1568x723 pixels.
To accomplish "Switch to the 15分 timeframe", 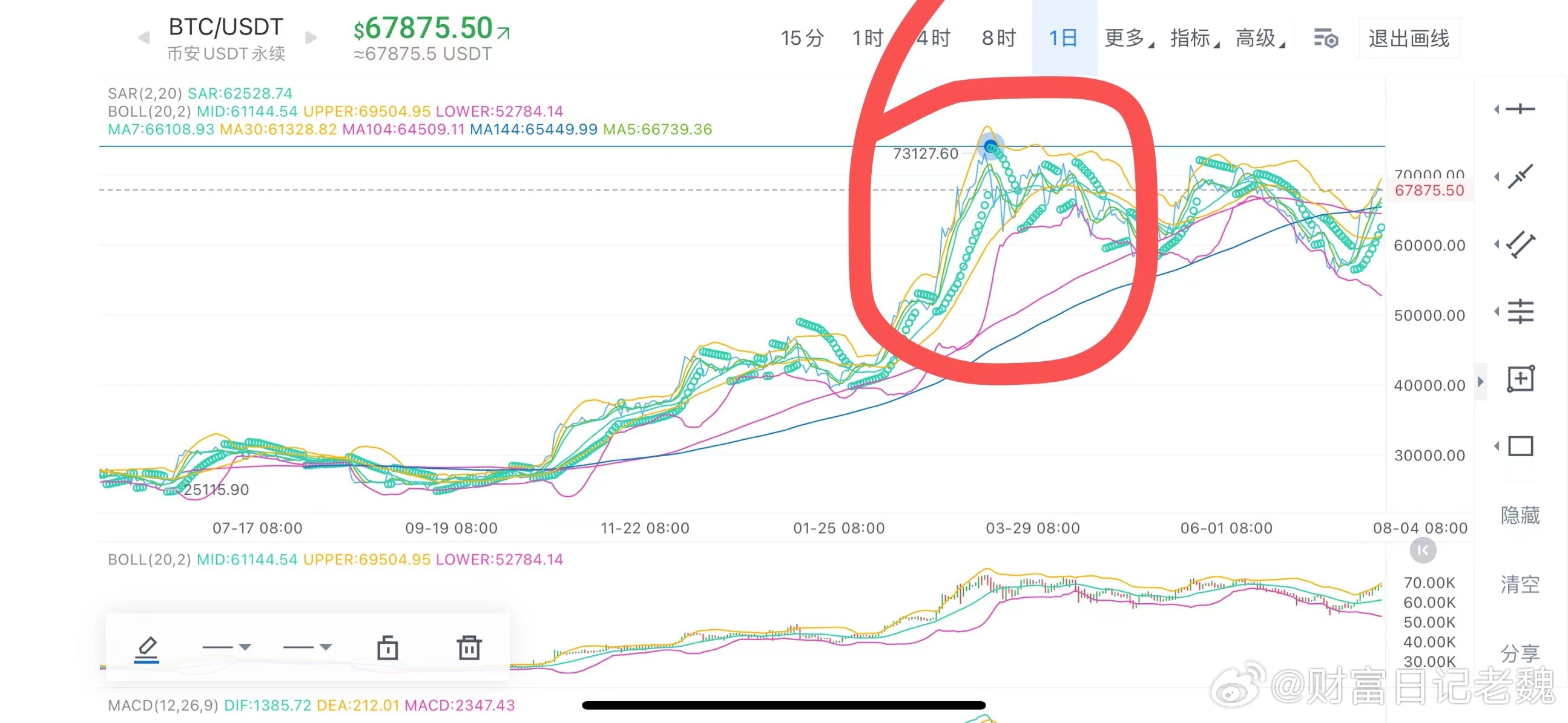I will 802,38.
